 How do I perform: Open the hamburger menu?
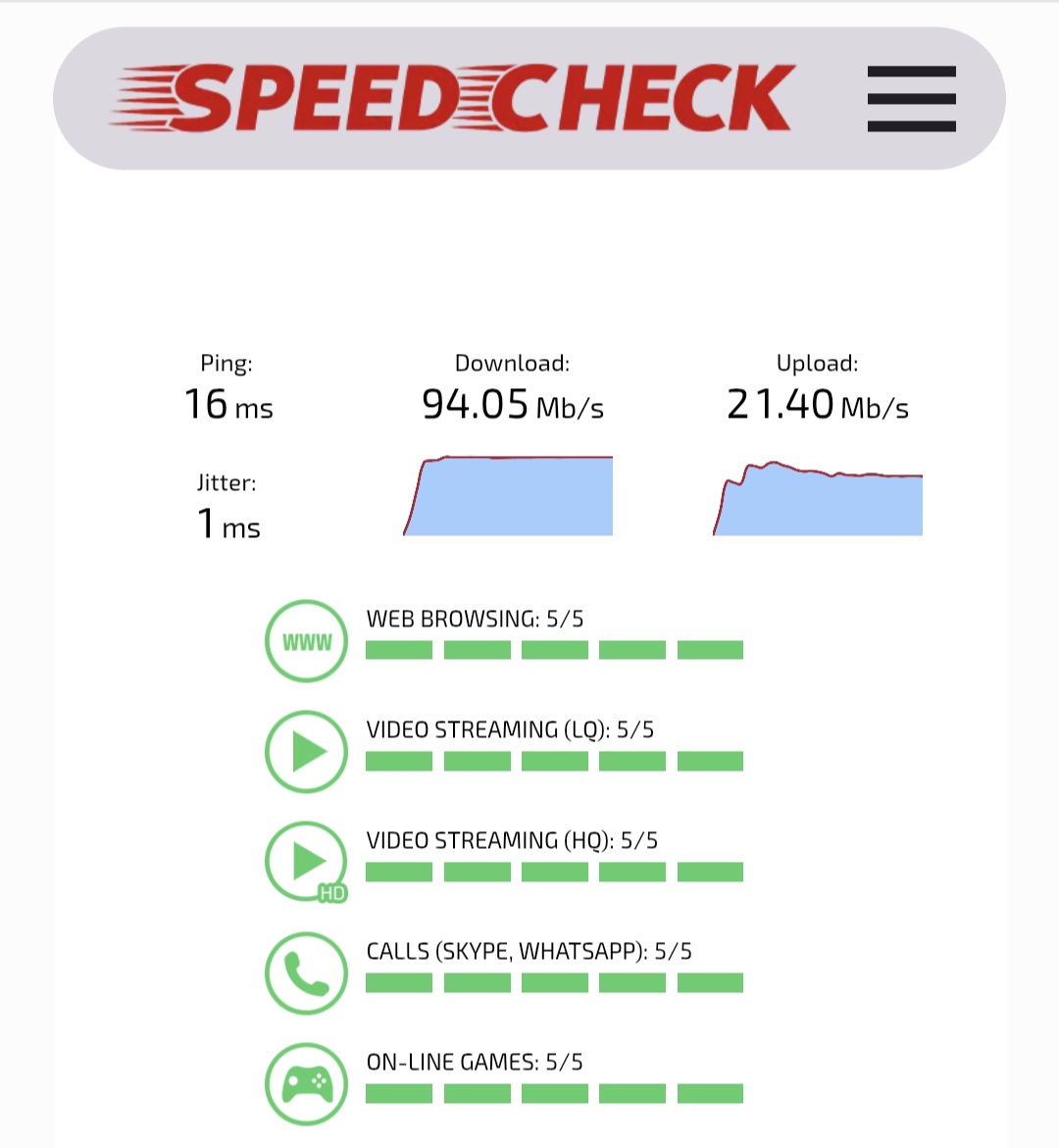point(911,99)
